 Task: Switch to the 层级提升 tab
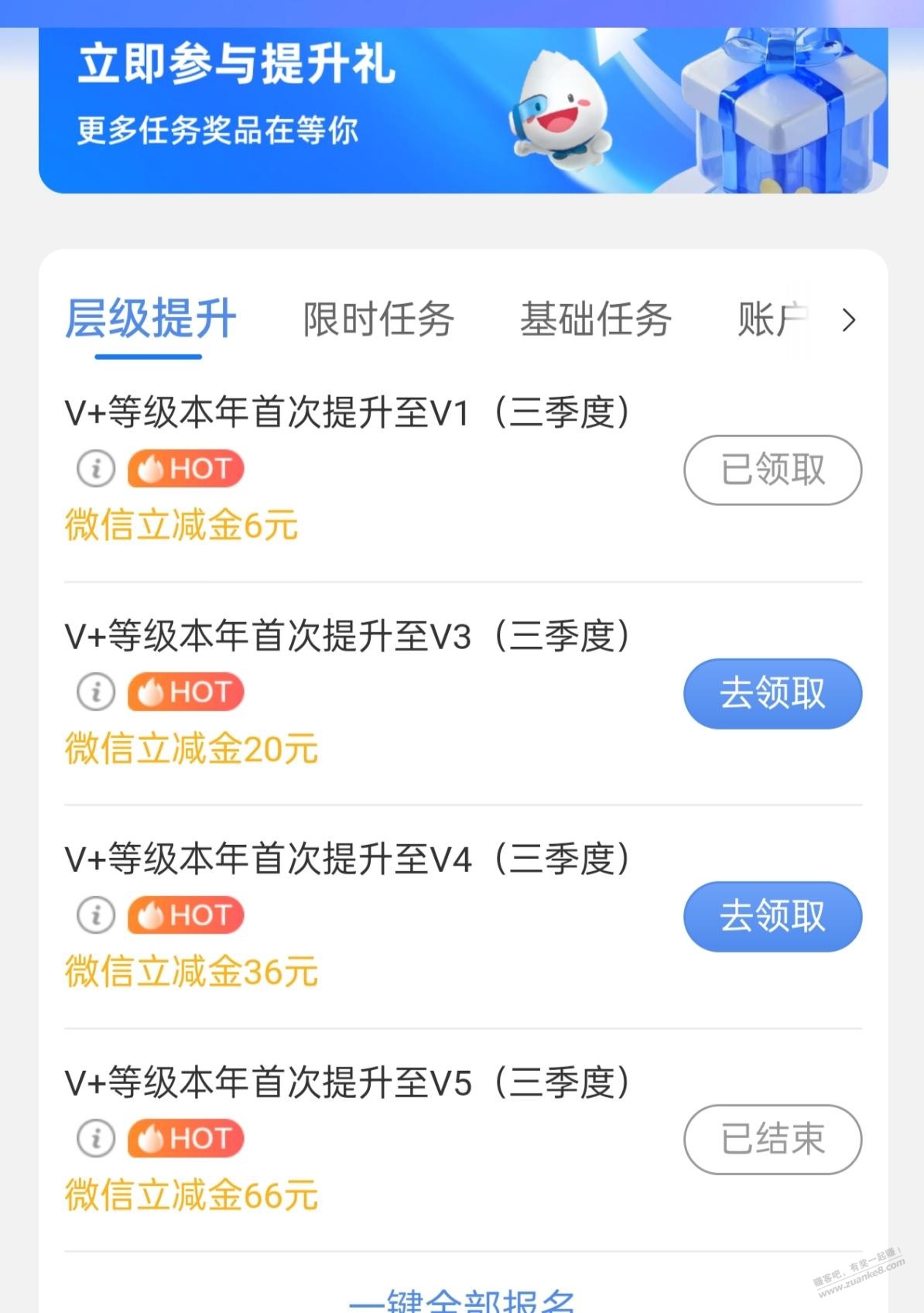click(x=150, y=319)
